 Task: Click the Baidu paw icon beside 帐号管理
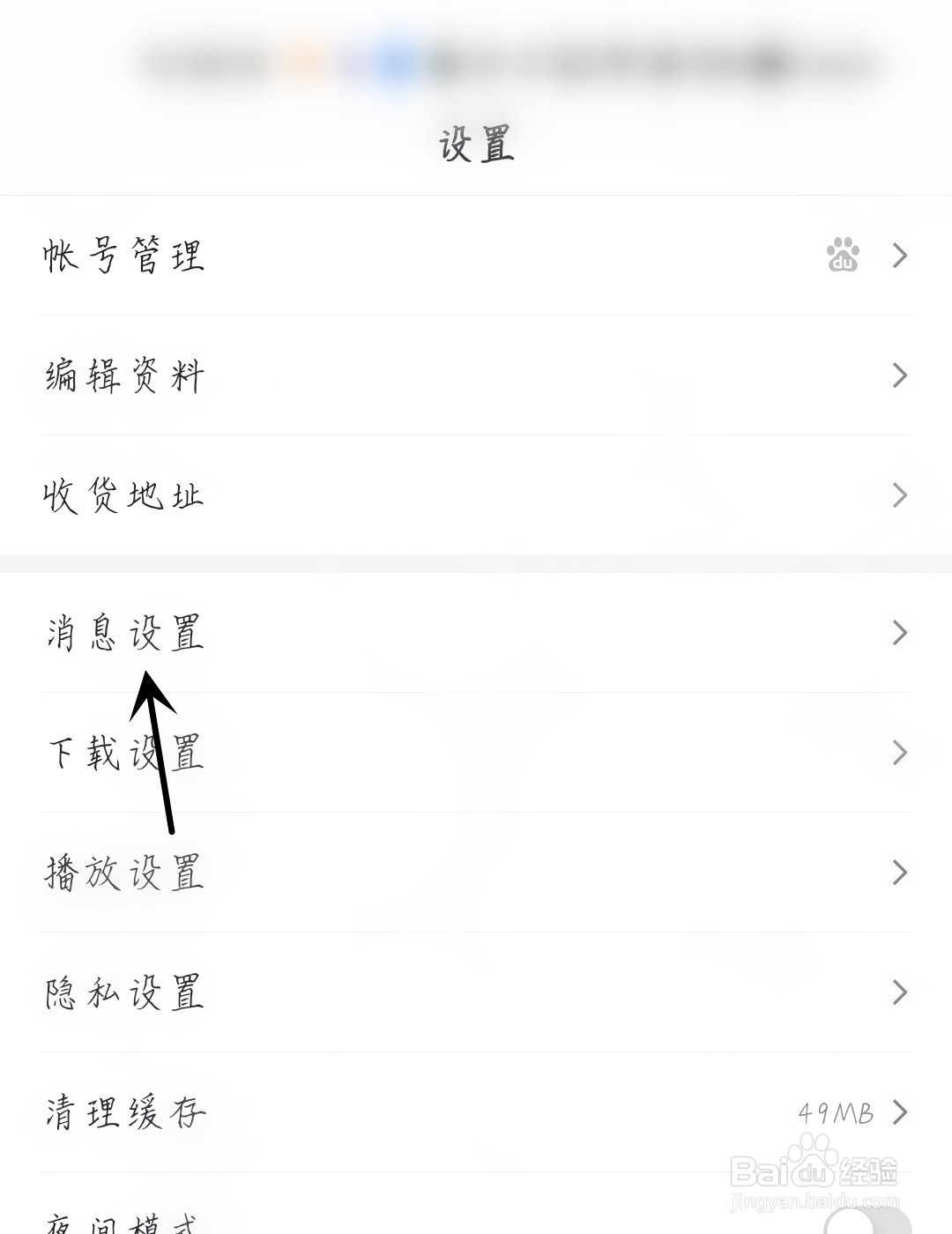point(843,255)
